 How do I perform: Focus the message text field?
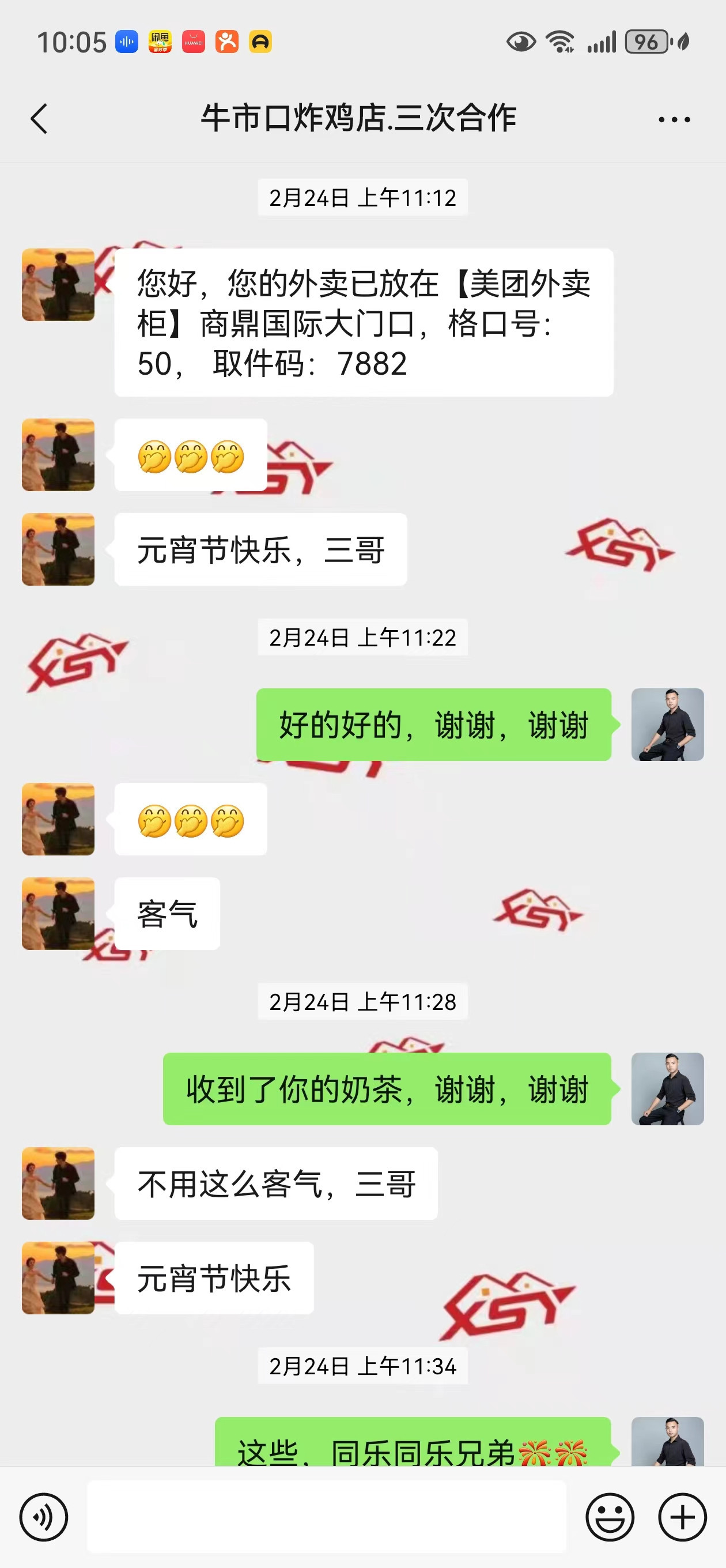326,1517
